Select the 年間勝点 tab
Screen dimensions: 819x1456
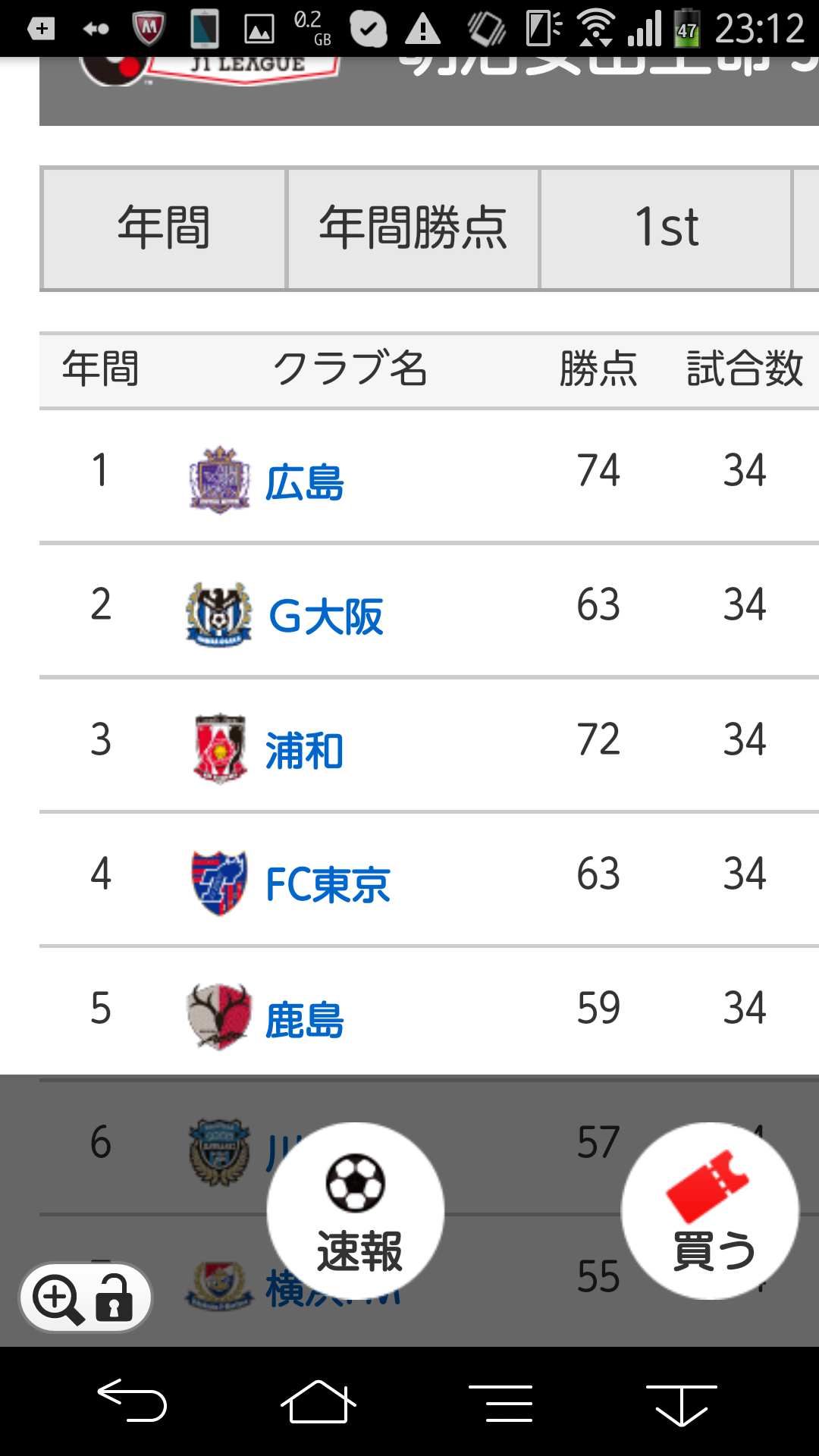(x=413, y=227)
